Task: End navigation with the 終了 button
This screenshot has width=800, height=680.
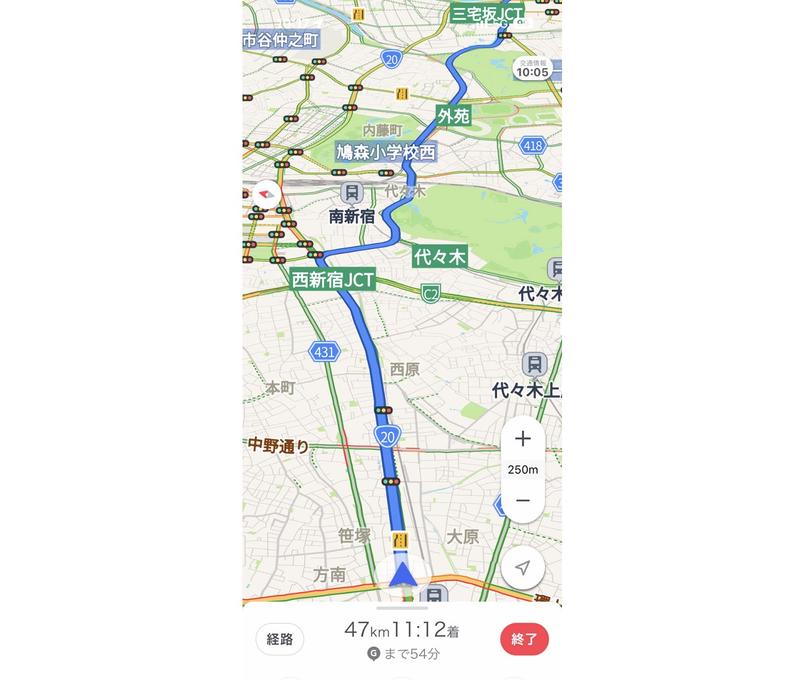Action: pos(524,639)
